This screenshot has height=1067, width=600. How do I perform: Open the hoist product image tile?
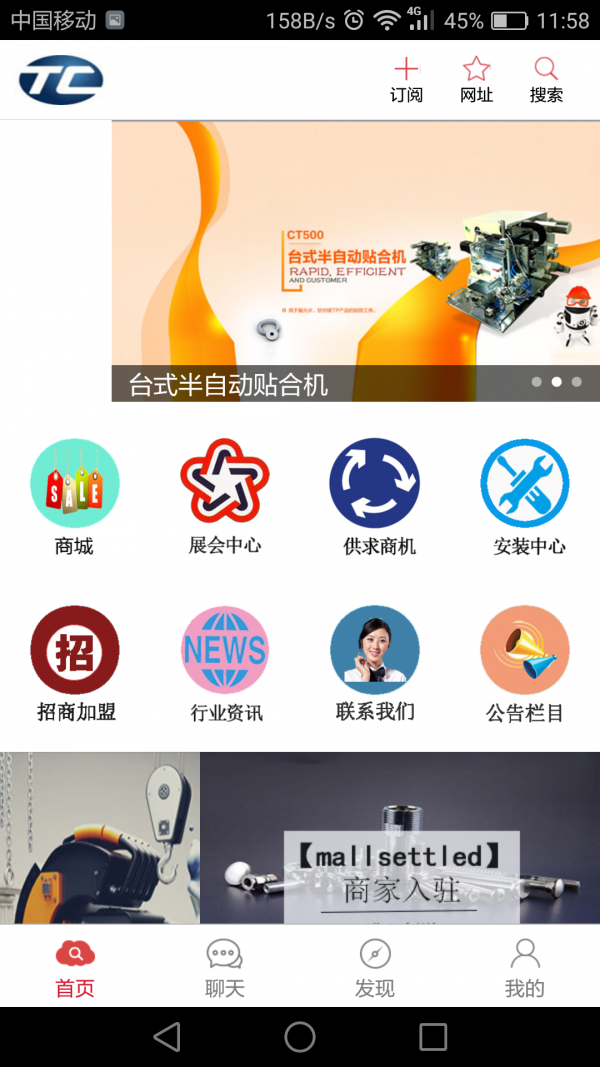(100, 838)
